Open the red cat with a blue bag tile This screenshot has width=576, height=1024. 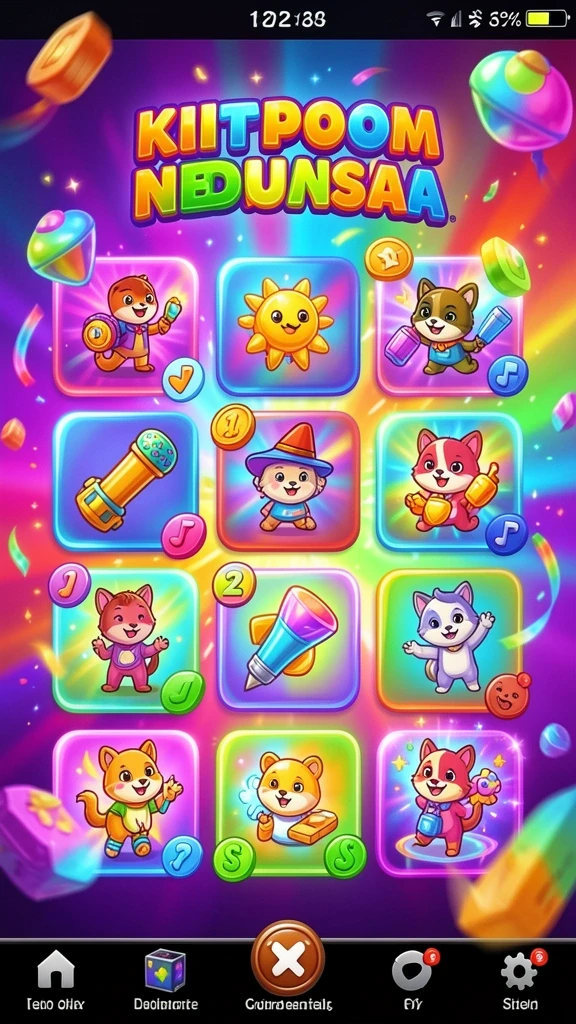coord(449,803)
